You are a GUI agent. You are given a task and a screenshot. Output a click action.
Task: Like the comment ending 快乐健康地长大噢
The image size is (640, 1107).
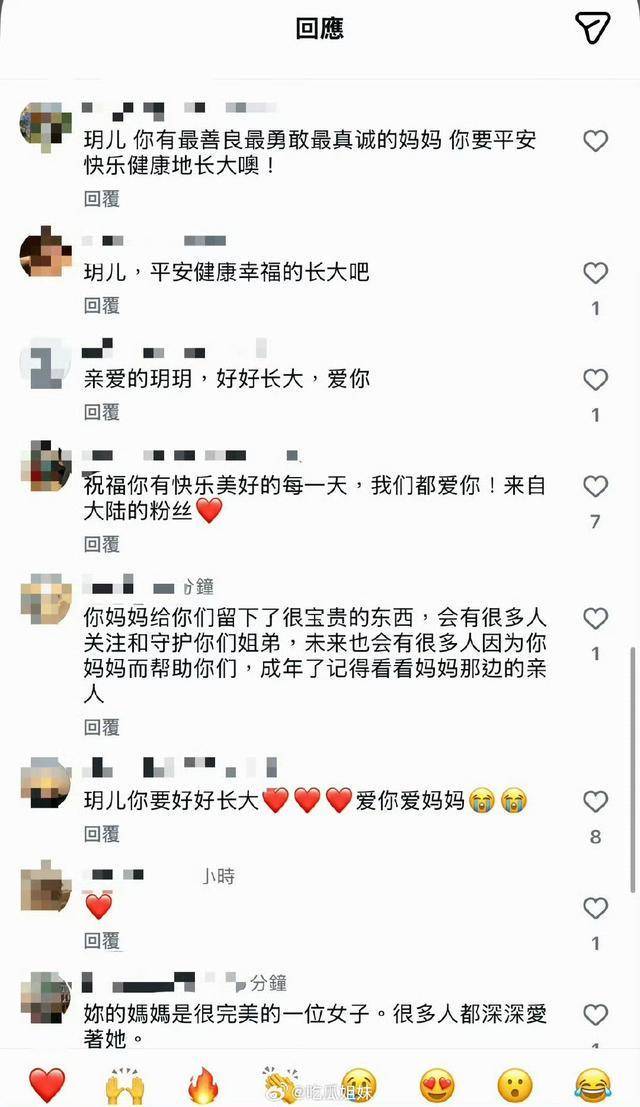click(x=596, y=141)
